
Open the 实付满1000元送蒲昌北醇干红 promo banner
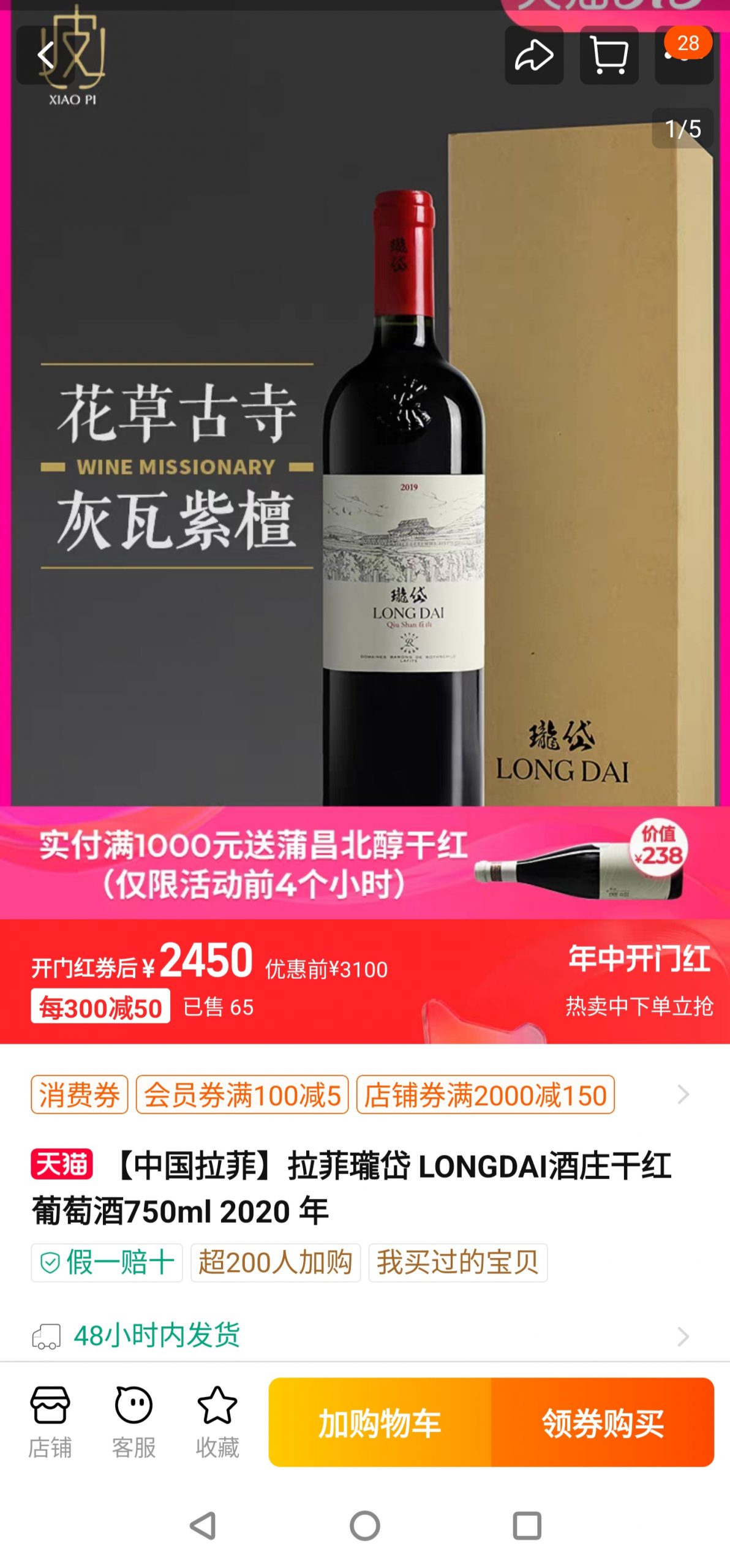(x=365, y=863)
